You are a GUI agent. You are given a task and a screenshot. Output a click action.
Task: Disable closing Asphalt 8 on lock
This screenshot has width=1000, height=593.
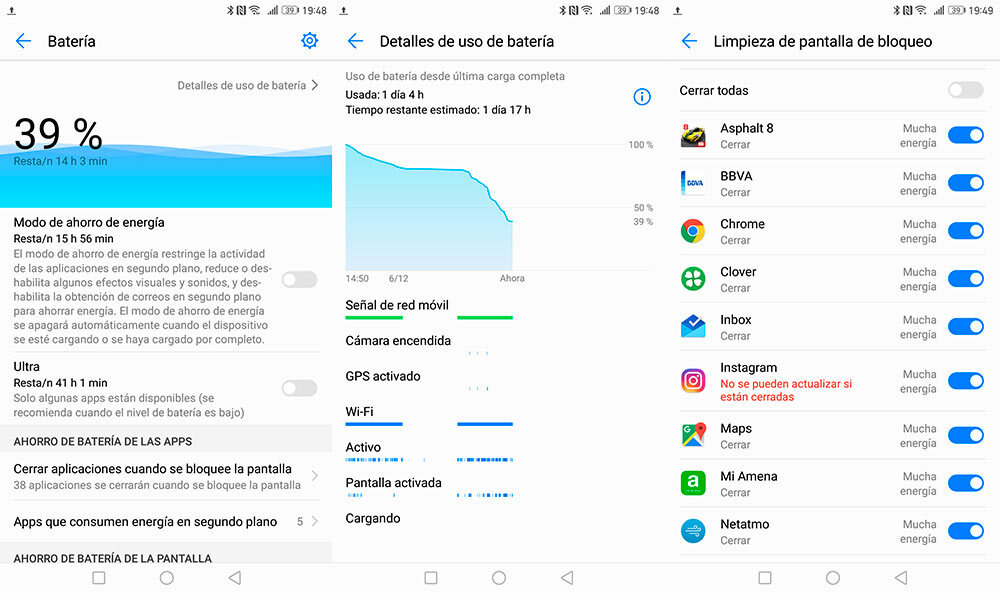965,135
